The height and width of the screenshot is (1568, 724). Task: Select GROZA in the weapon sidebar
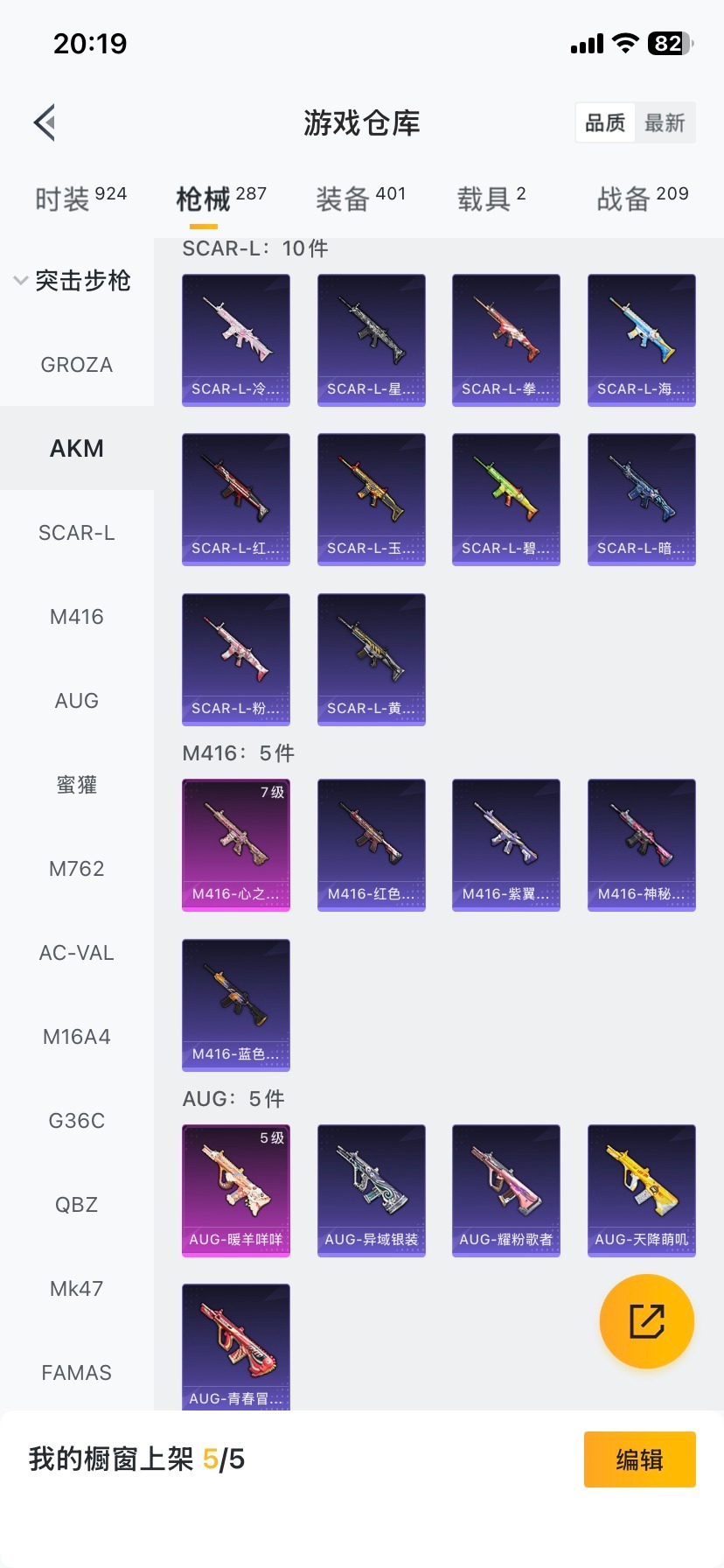[76, 365]
